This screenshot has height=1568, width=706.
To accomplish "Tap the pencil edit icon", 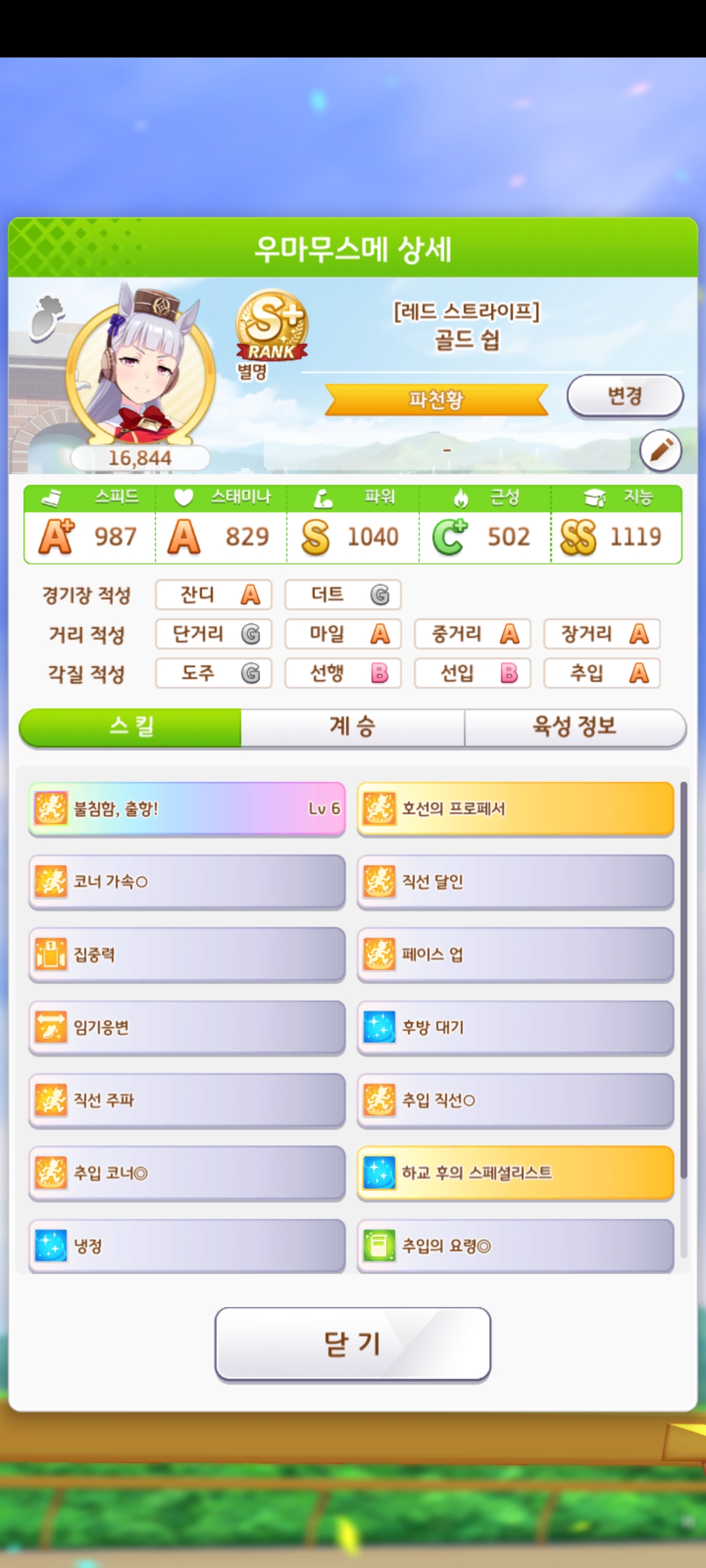I will pos(660,450).
